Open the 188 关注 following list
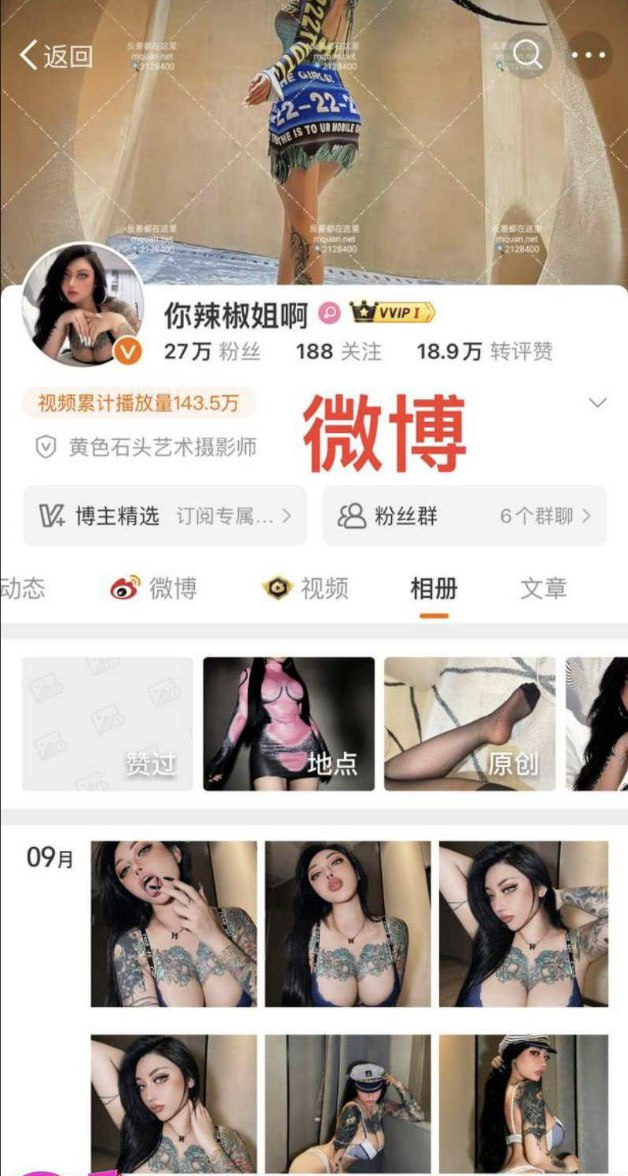The image size is (628, 1176). click(339, 351)
